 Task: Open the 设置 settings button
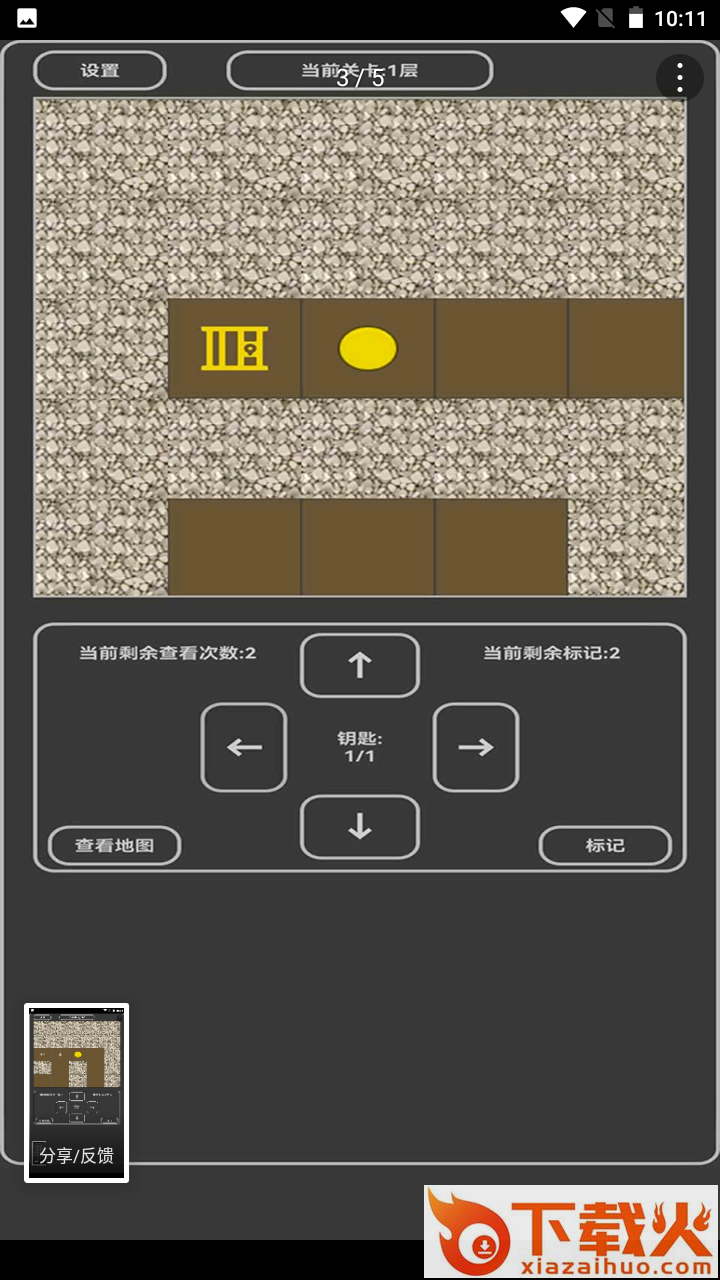click(100, 71)
